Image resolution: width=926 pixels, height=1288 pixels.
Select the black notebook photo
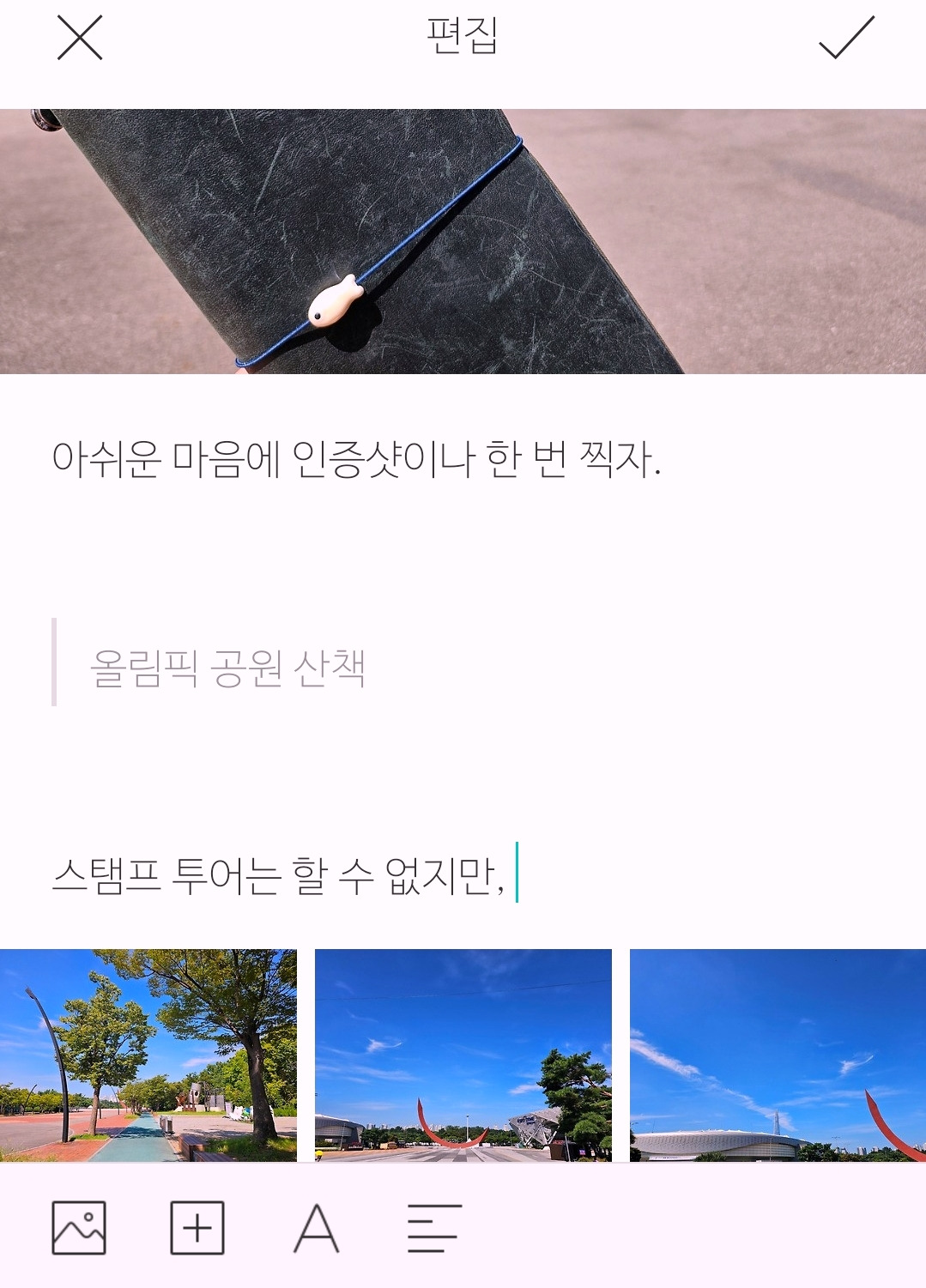click(x=463, y=241)
